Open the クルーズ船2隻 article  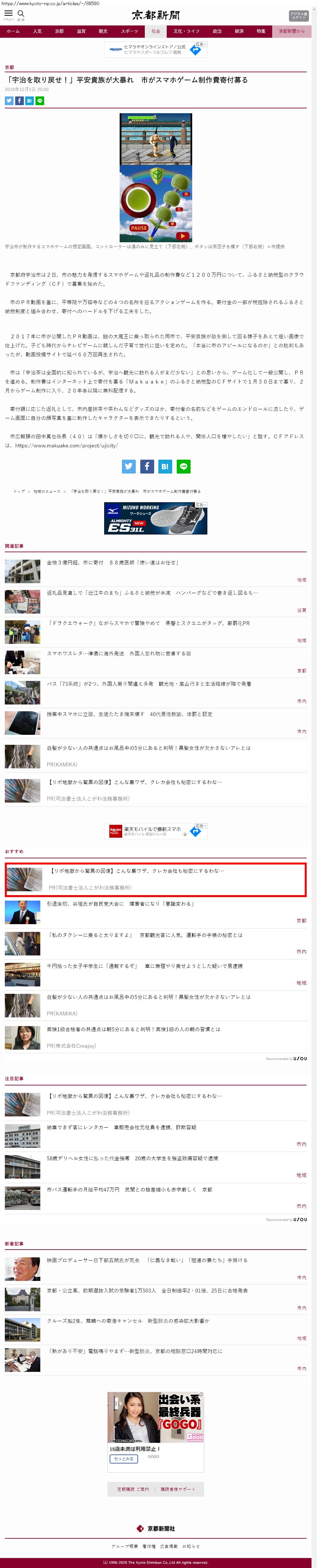coord(128,1337)
